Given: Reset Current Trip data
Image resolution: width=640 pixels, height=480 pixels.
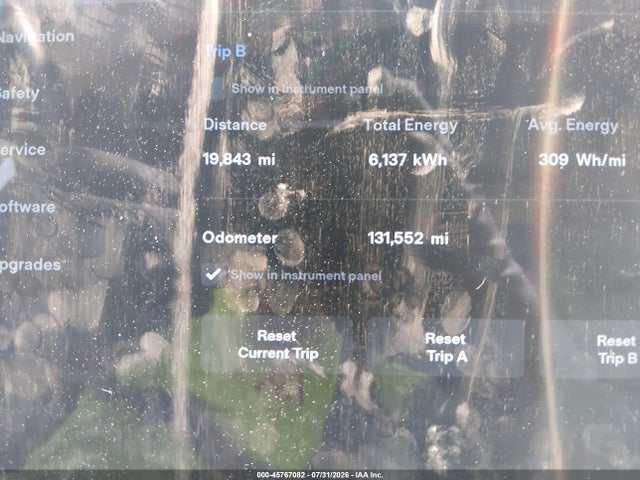Looking at the screenshot, I should 277,345.
